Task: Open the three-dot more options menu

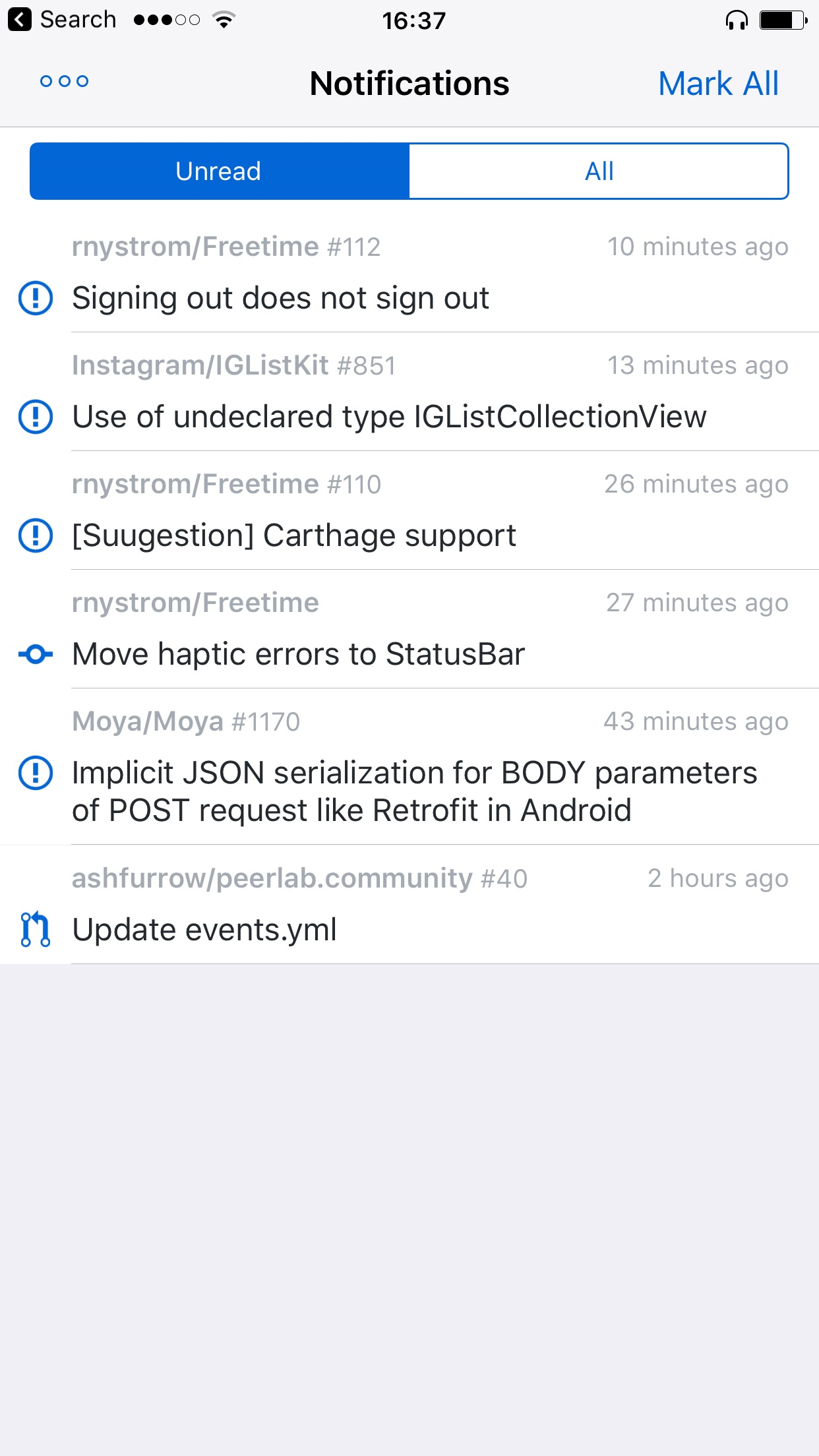Action: pos(64,82)
